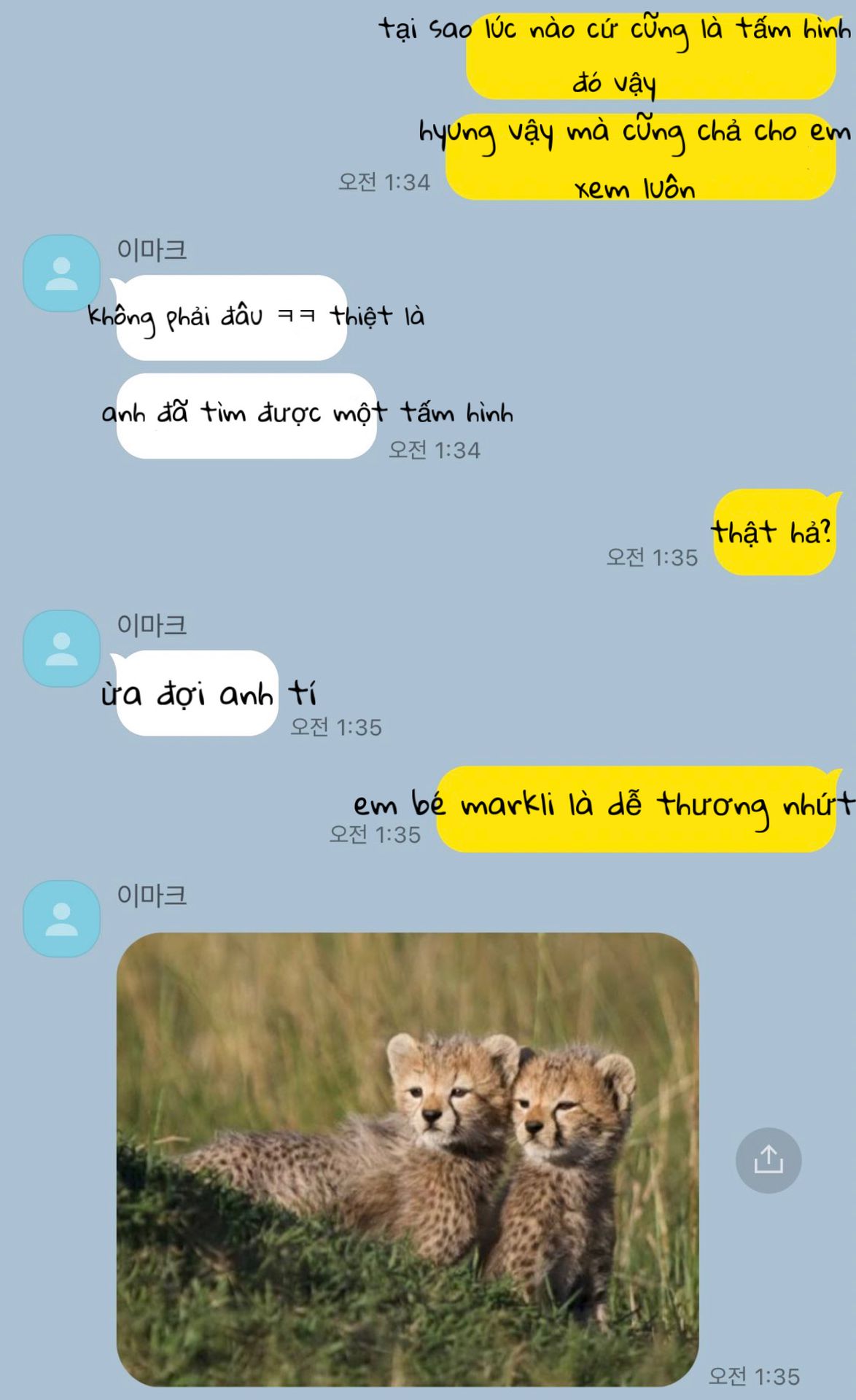Open the cheetah cubs photo message
This screenshot has width=856, height=1400.
pyautogui.click(x=407, y=1159)
